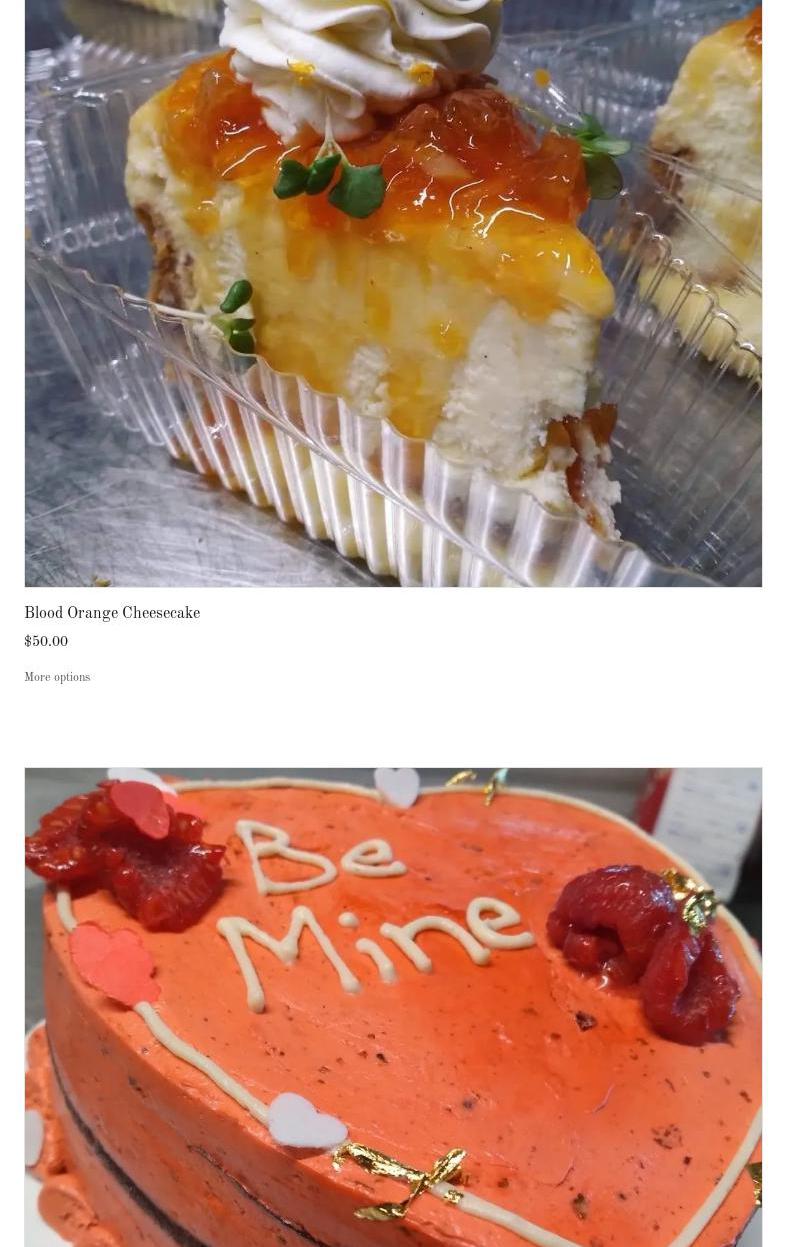Tap More options for Blood Orange Cheesecake
Image resolution: width=785 pixels, height=1247 pixels.
pyautogui.click(x=57, y=677)
